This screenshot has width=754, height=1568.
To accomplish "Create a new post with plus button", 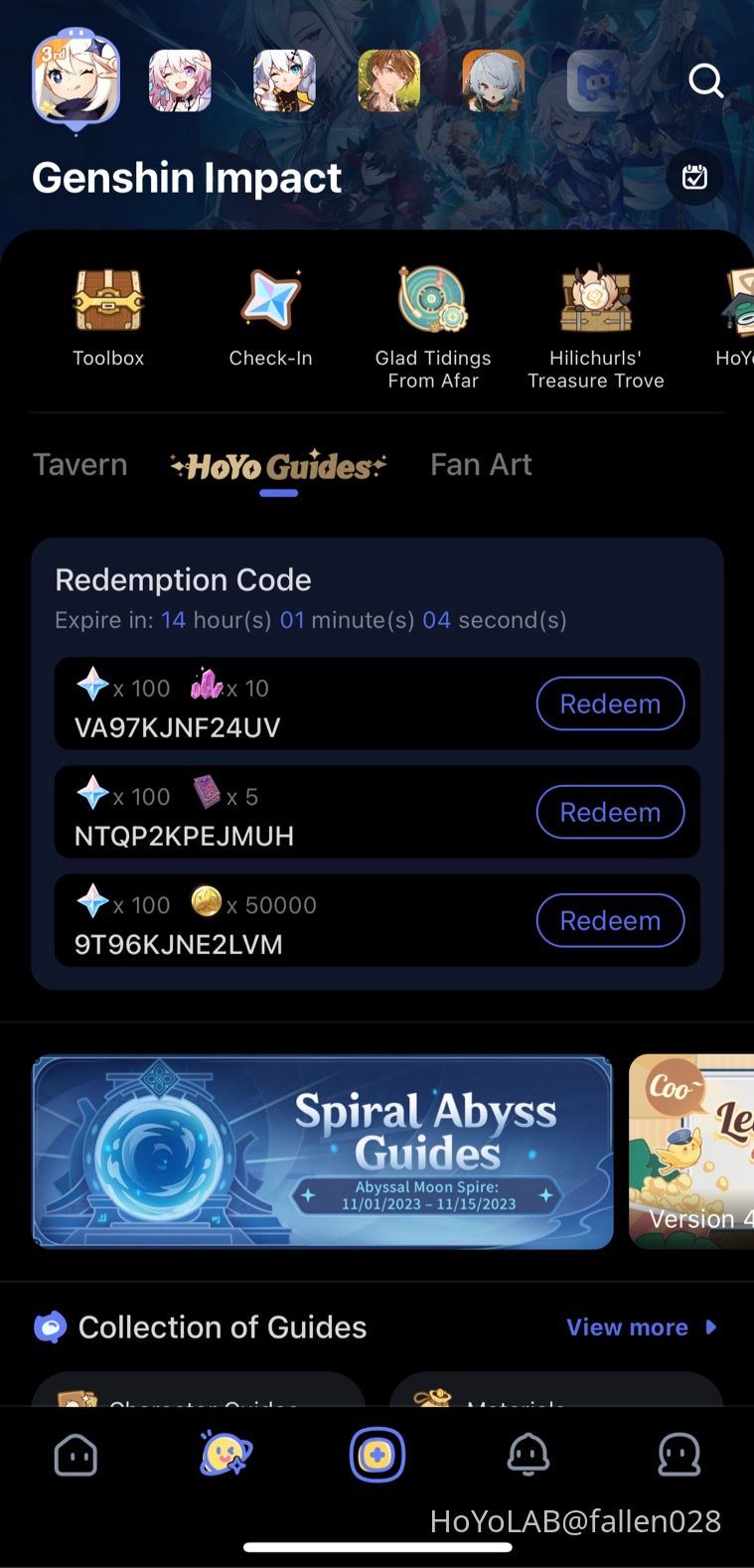I will click(x=377, y=1456).
